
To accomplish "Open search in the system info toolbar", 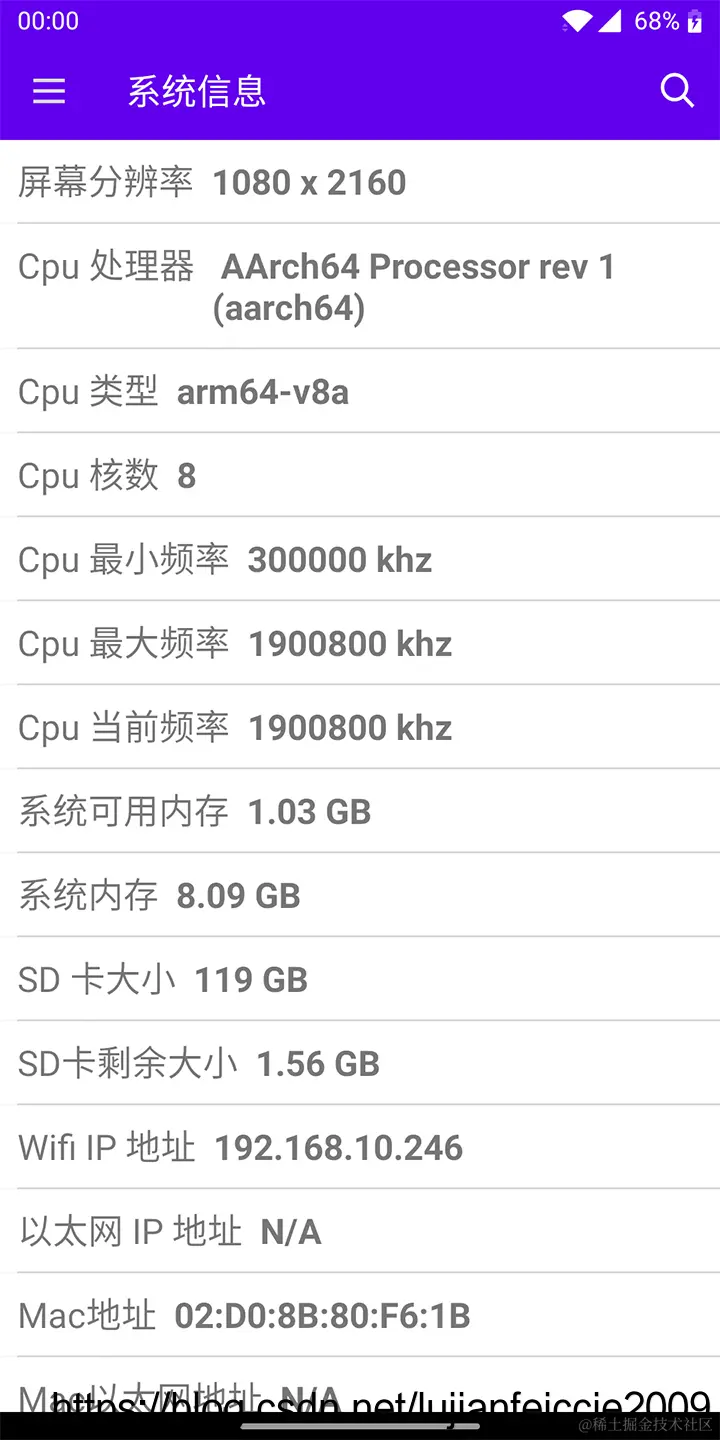I will 677,91.
